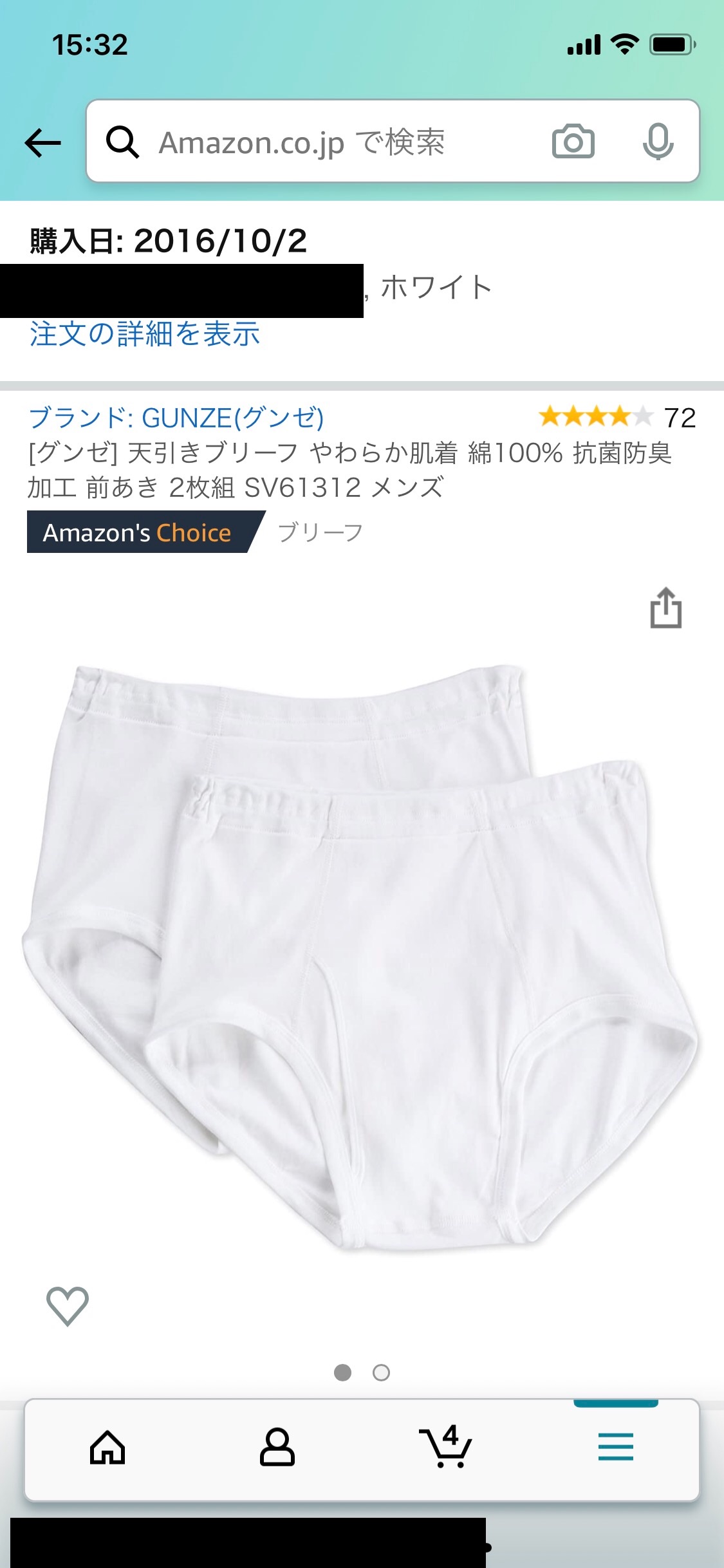The height and width of the screenshot is (1568, 724).
Task: Open camera search in the search bar
Action: pos(573,142)
